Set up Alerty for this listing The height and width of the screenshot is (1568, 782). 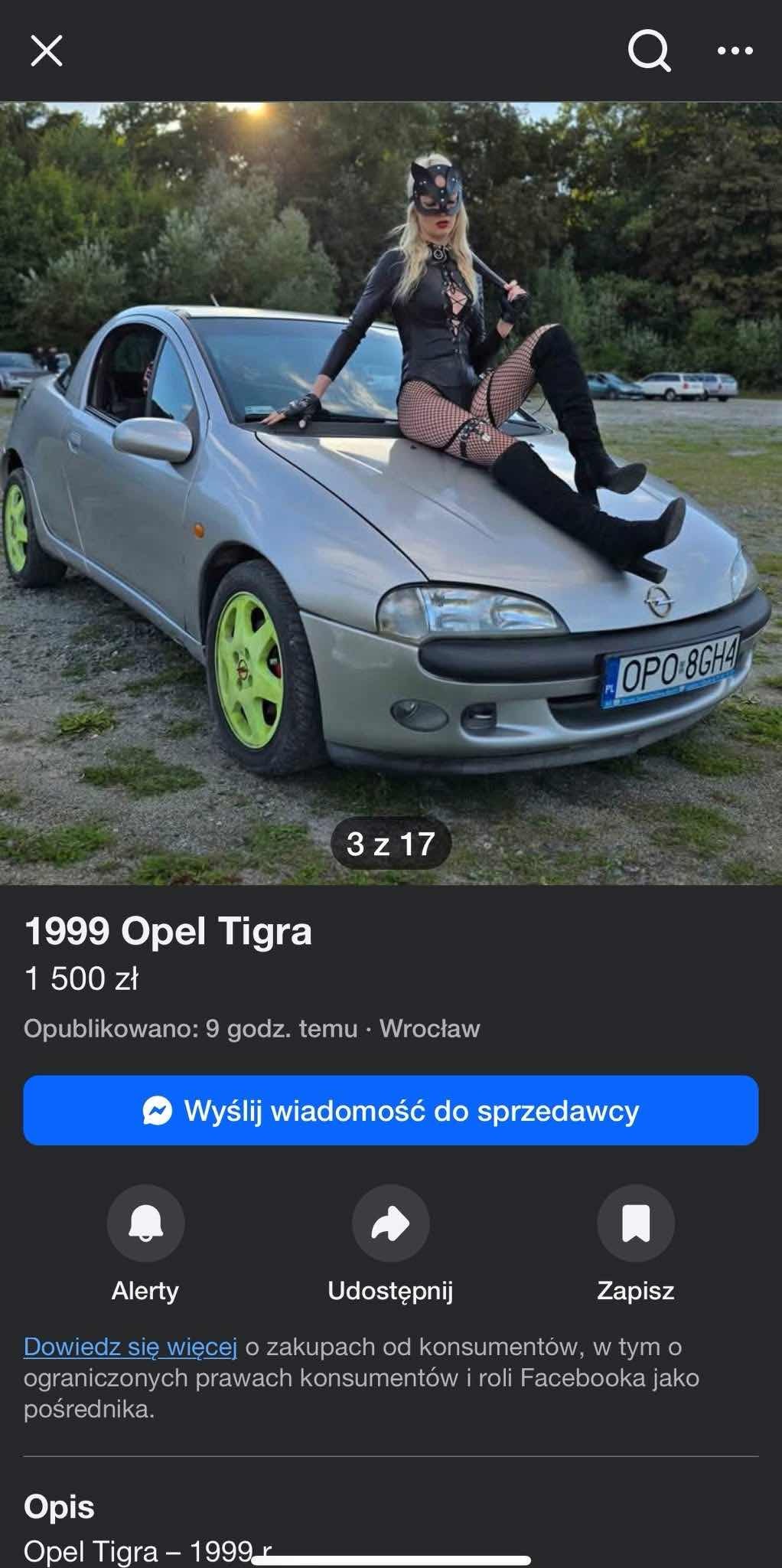pos(145,1223)
